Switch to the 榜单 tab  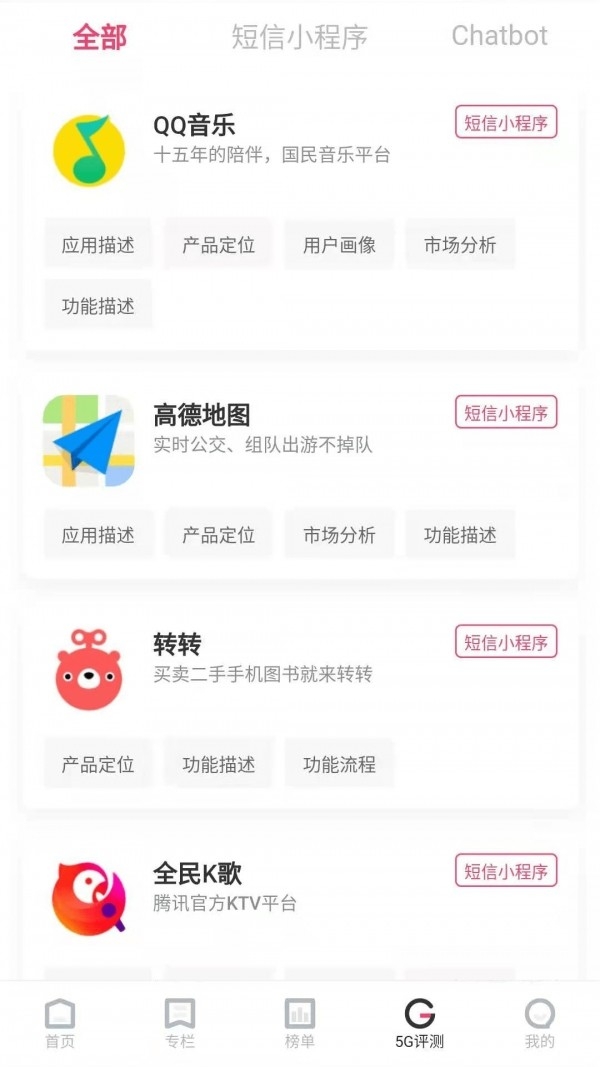[x=299, y=1023]
